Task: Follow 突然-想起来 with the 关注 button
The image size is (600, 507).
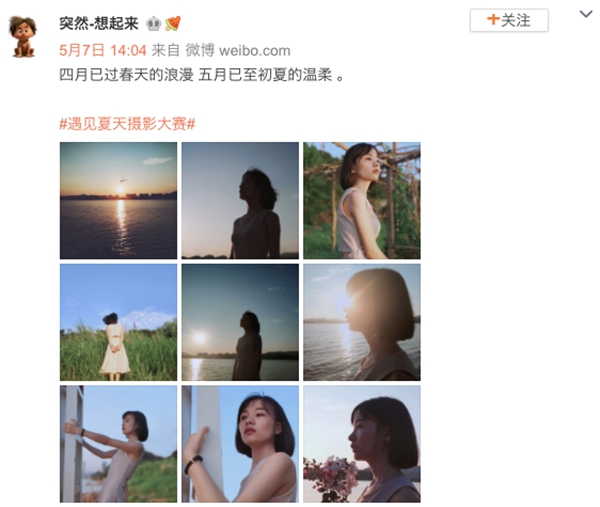Action: coord(508,20)
